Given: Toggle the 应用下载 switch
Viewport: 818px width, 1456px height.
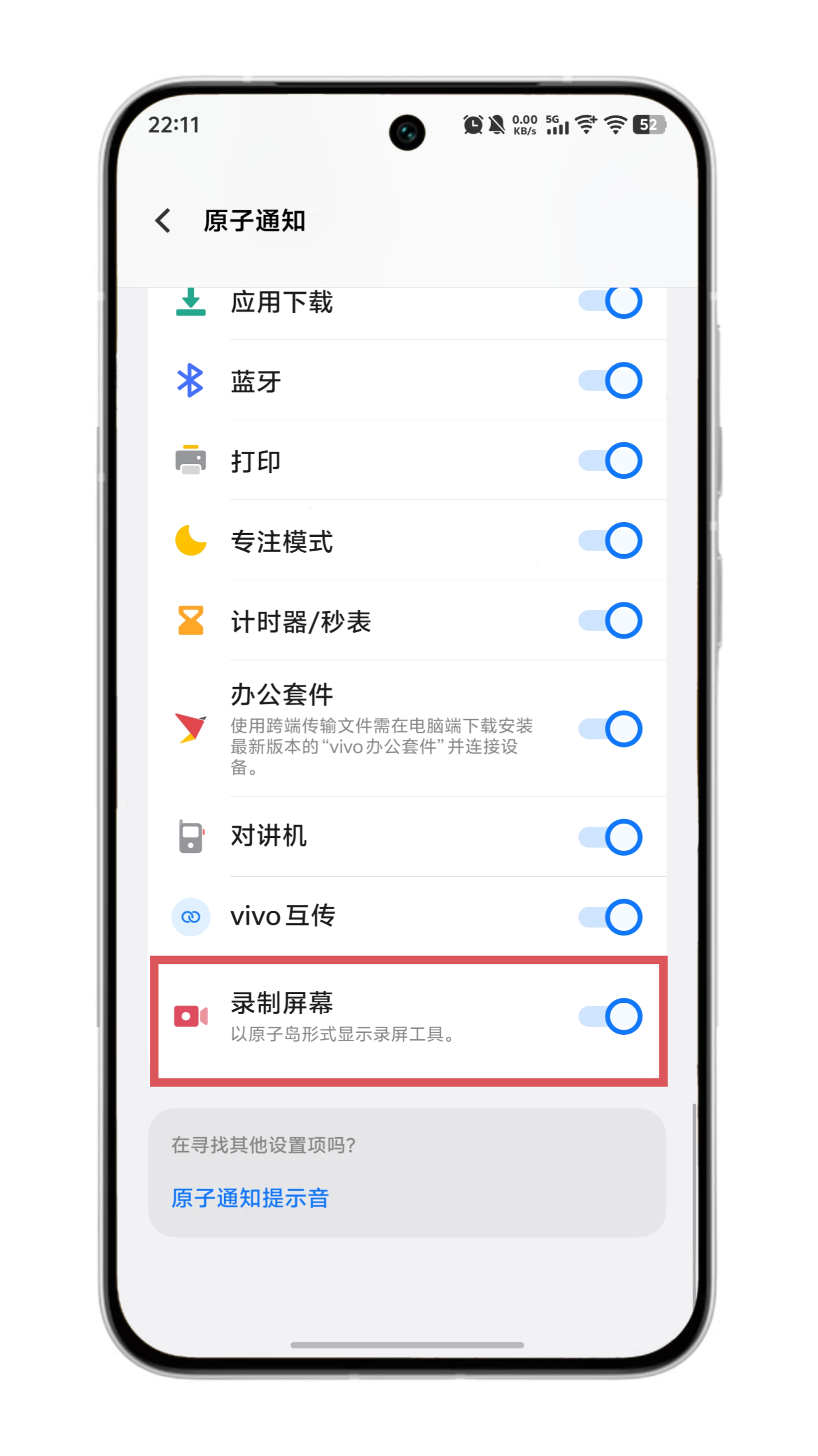Looking at the screenshot, I should coord(610,302).
